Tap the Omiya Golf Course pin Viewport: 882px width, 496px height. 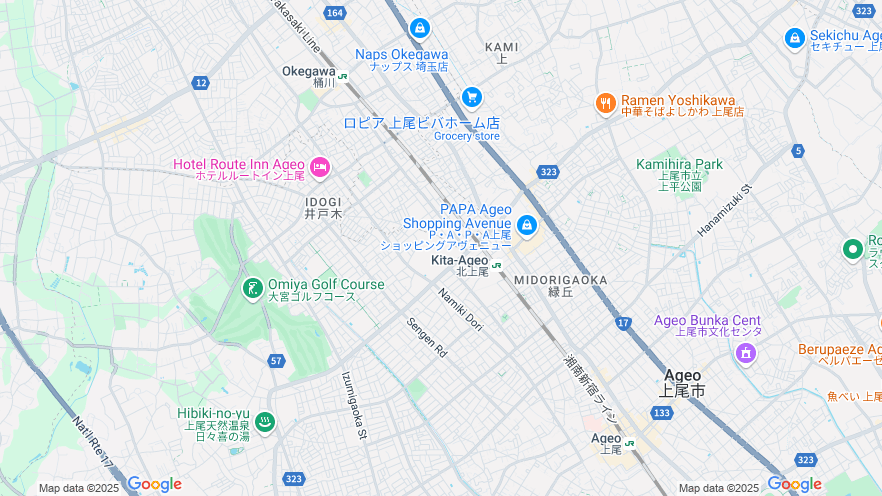(253, 289)
